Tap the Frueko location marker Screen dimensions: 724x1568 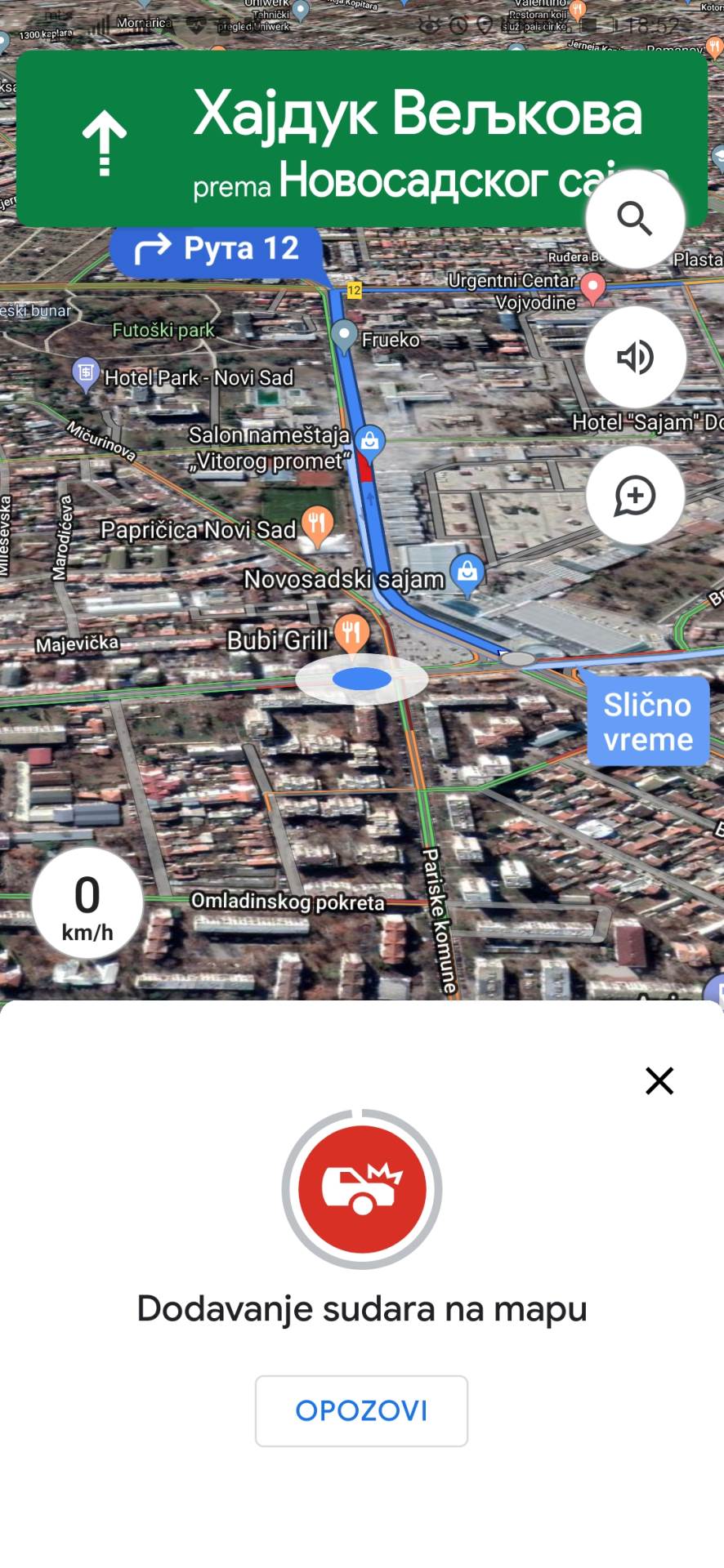point(345,332)
